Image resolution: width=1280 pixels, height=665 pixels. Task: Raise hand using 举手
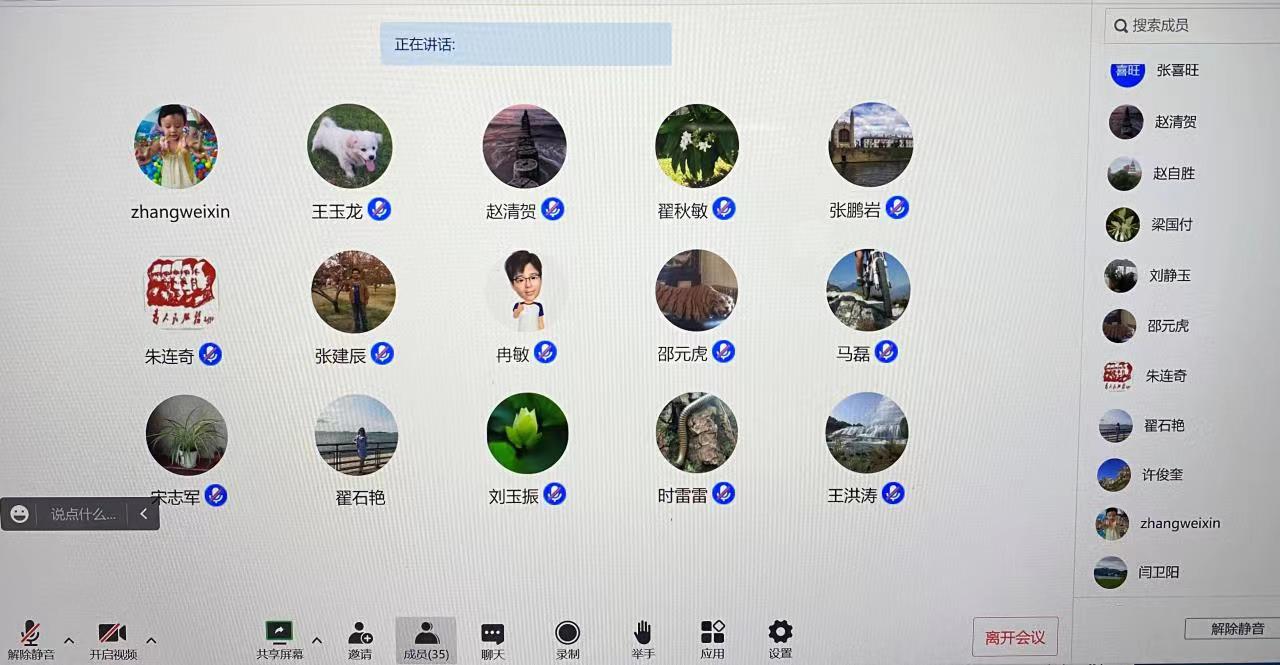(643, 639)
